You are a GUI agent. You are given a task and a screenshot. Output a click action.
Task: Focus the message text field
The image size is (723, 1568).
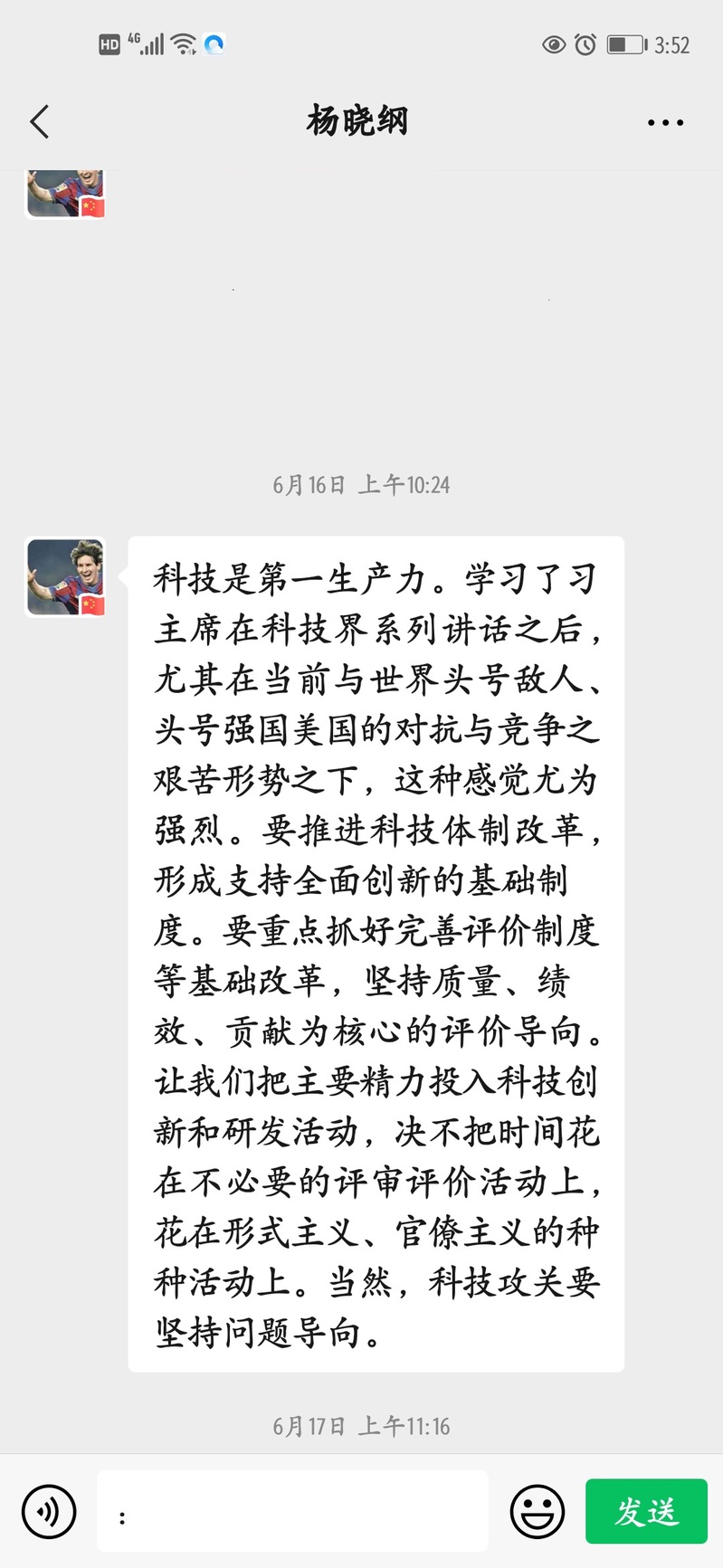(x=292, y=1511)
